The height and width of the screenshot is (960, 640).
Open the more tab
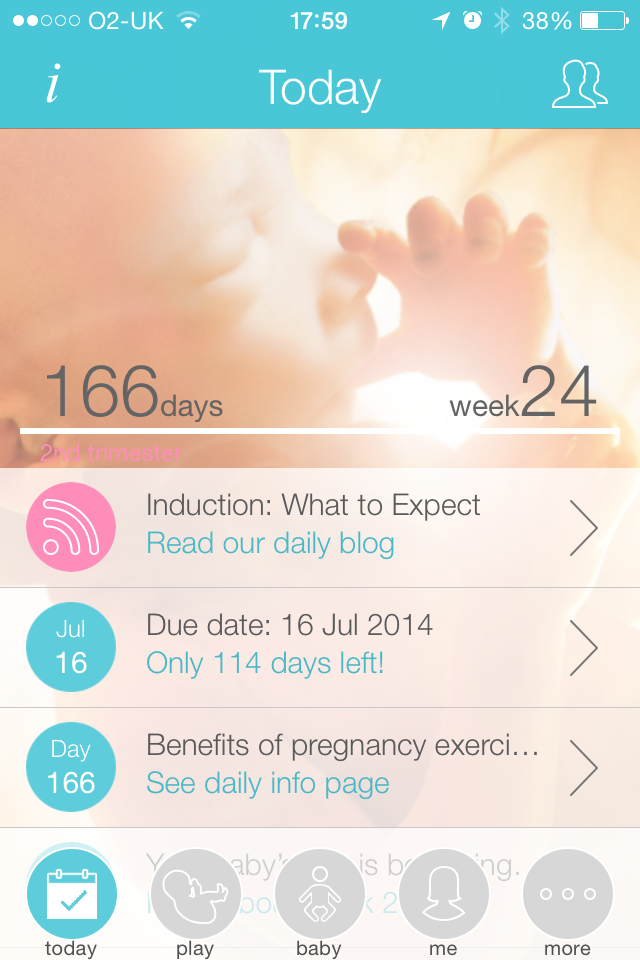568,901
